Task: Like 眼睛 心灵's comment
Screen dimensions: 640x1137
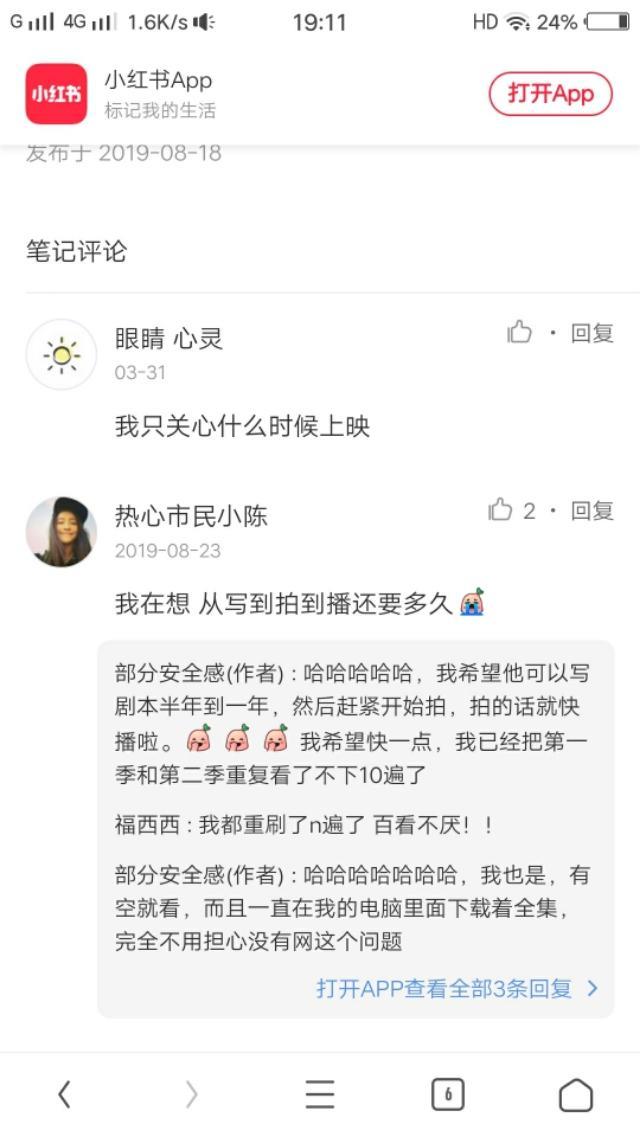Action: (x=520, y=333)
